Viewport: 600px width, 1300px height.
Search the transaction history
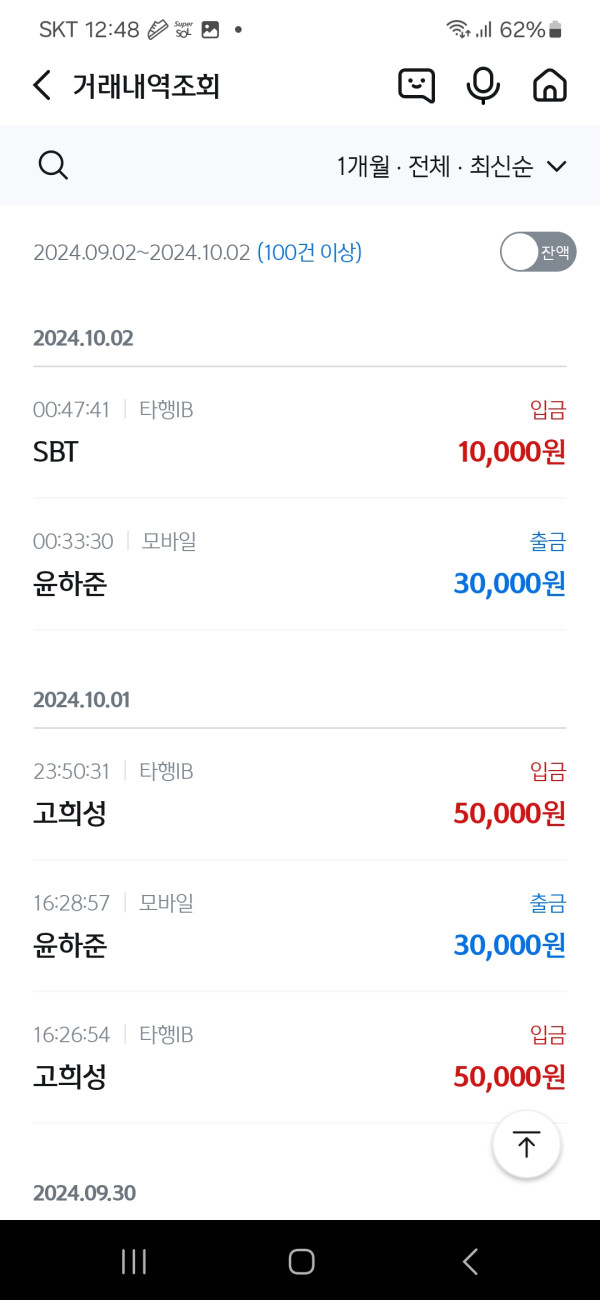click(53, 166)
